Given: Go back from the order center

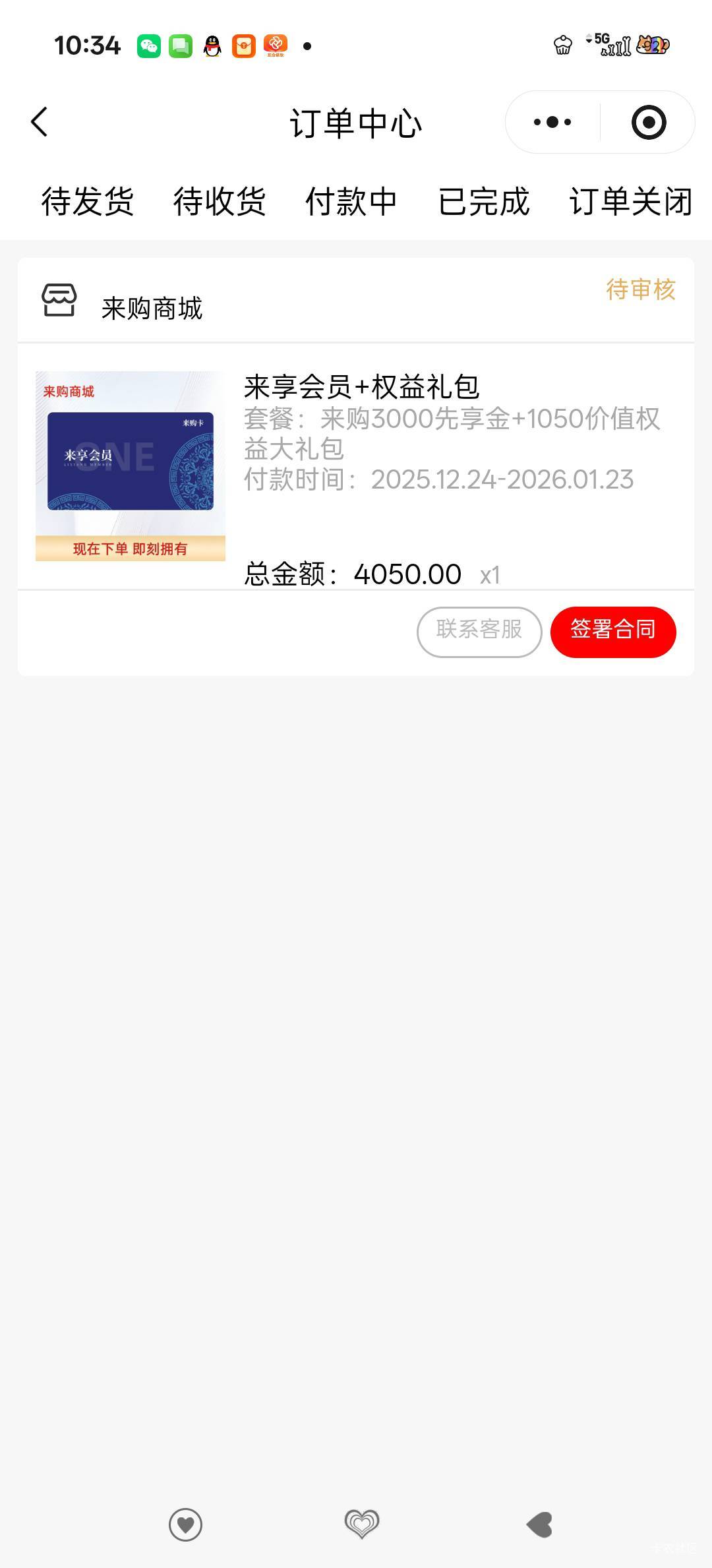Looking at the screenshot, I should click(x=40, y=123).
